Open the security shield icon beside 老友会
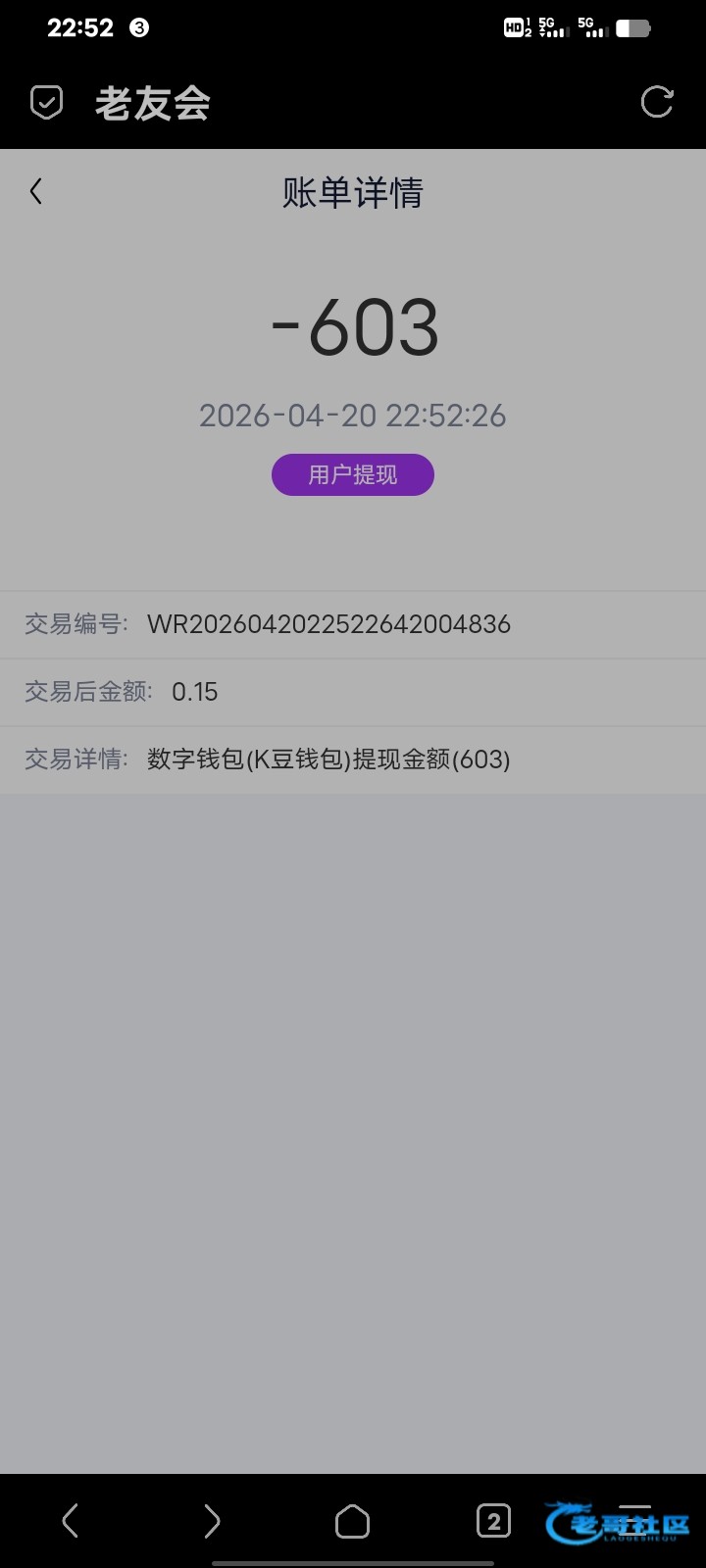The width and height of the screenshot is (706, 1568). tap(47, 102)
